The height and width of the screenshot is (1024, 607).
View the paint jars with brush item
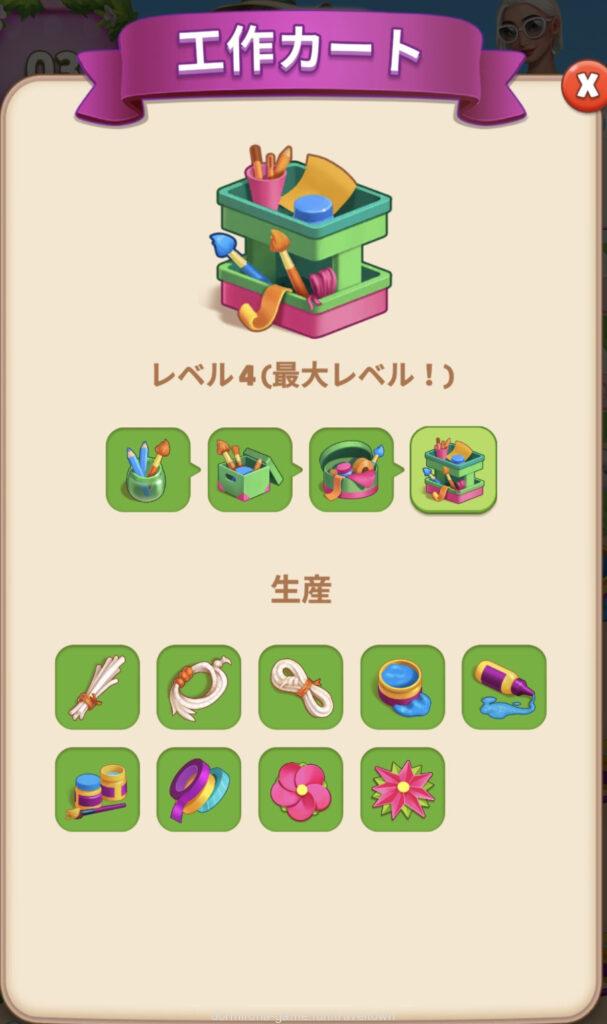(x=97, y=789)
